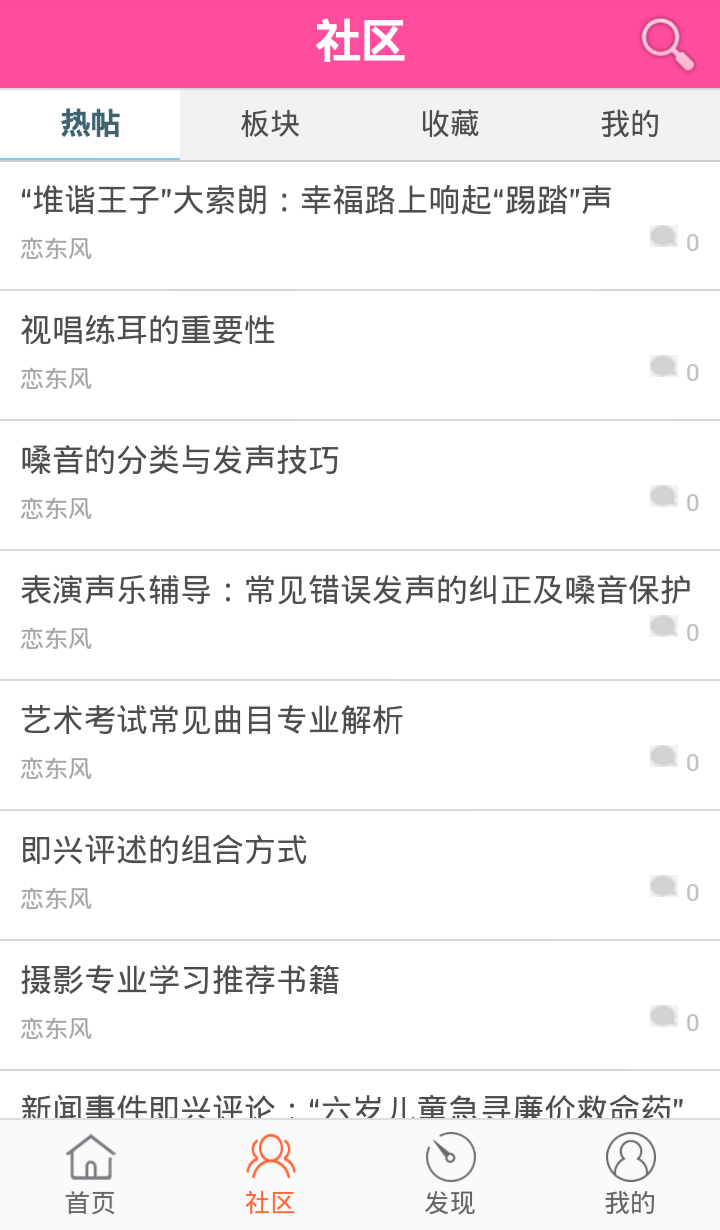This screenshot has width=720, height=1230.
Task: Open the post 表演声乐辅导
Action: click(x=355, y=591)
